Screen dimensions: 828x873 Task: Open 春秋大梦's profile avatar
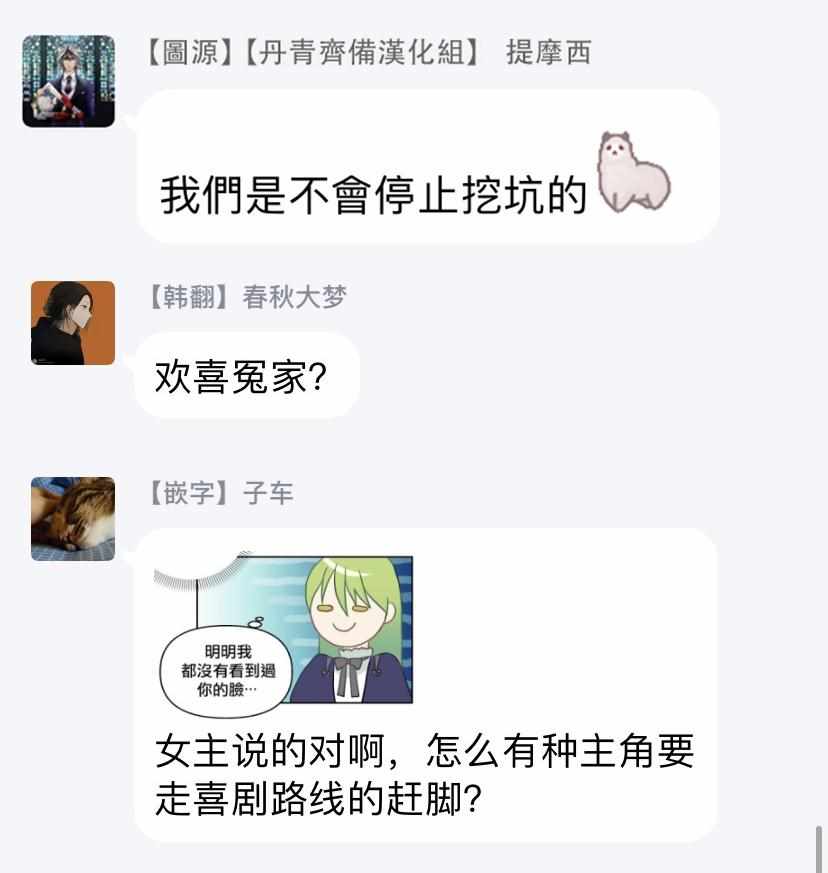[72, 322]
